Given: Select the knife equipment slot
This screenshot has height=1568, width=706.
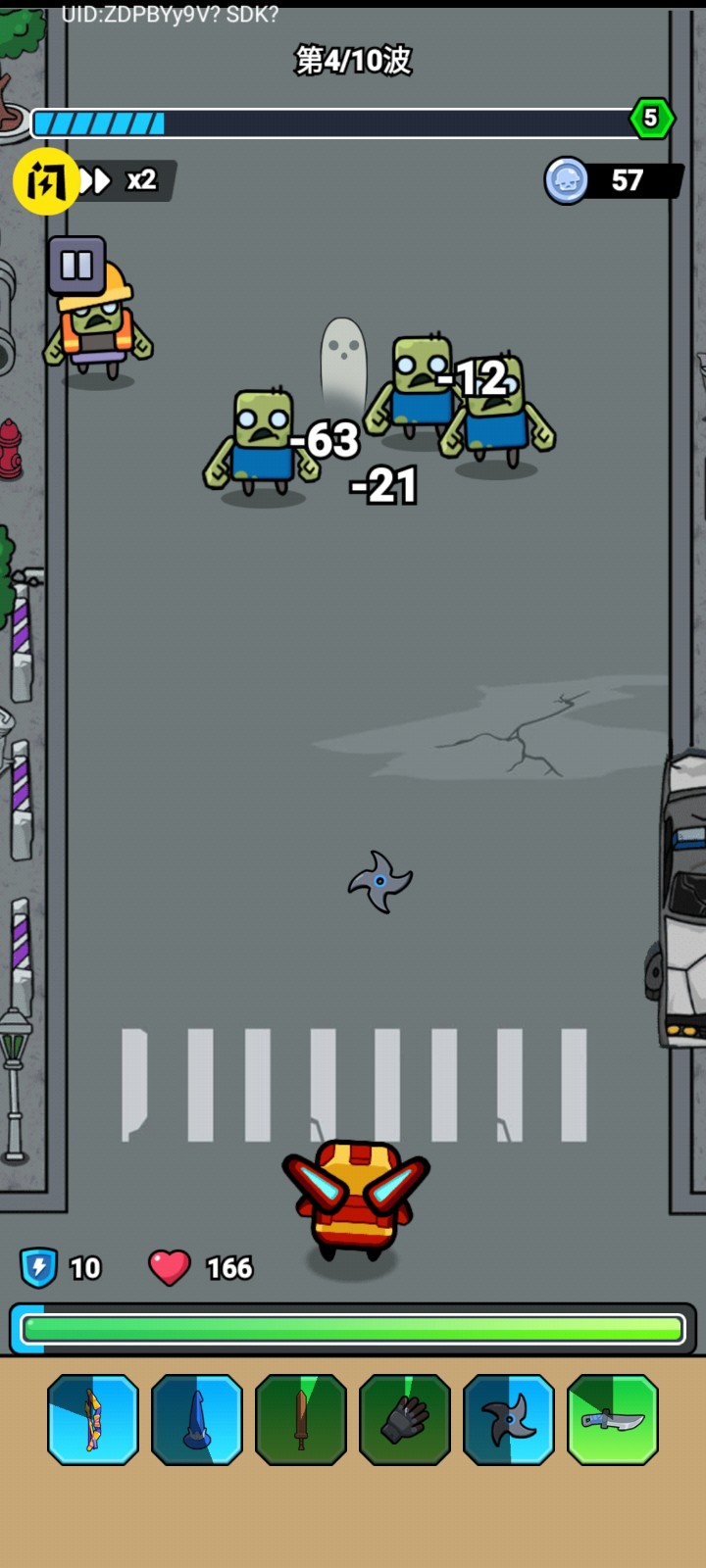Looking at the screenshot, I should click(612, 1420).
